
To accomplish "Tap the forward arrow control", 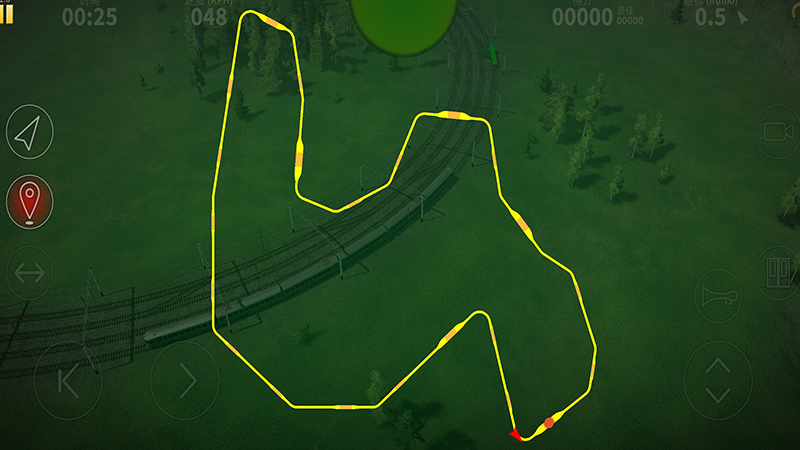I will pos(184,380).
